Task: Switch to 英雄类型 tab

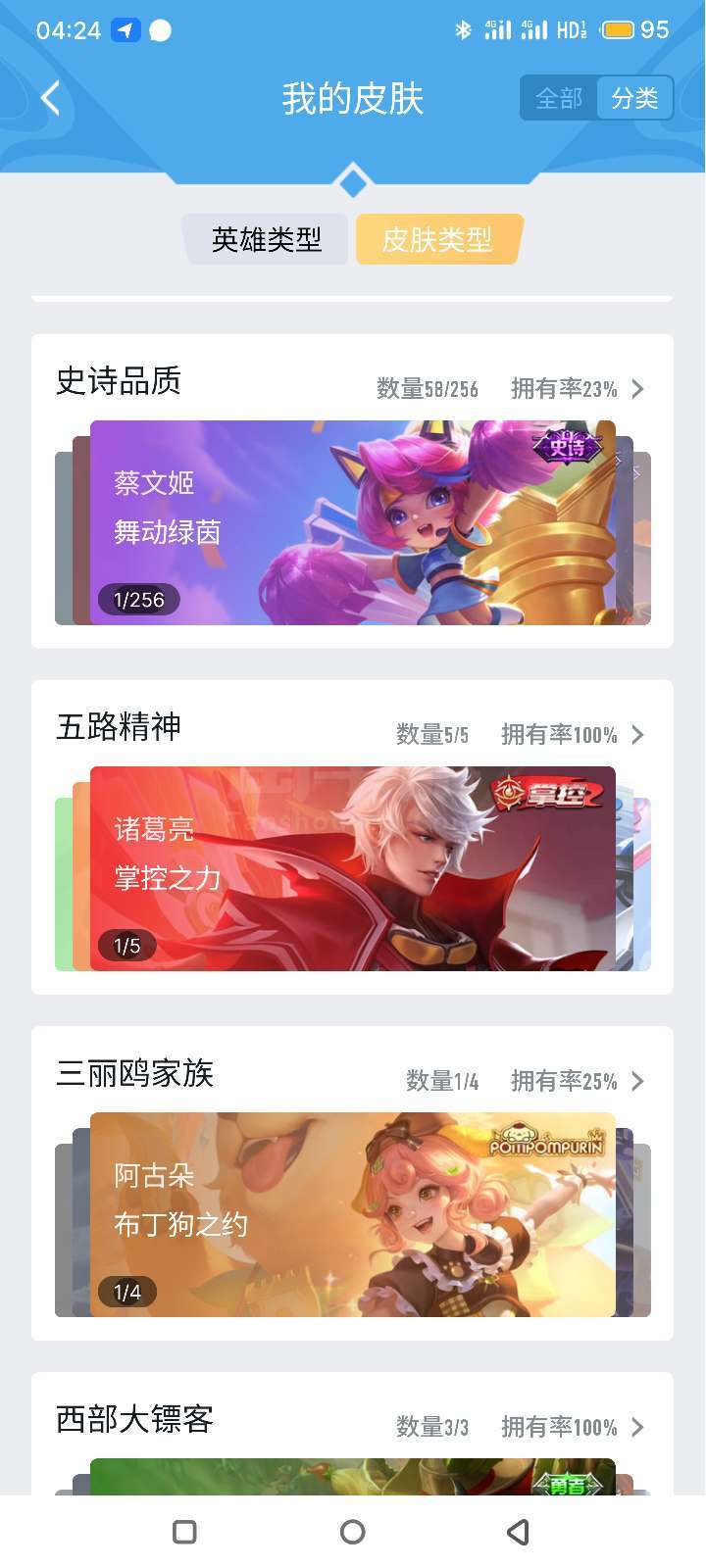Action: (267, 239)
